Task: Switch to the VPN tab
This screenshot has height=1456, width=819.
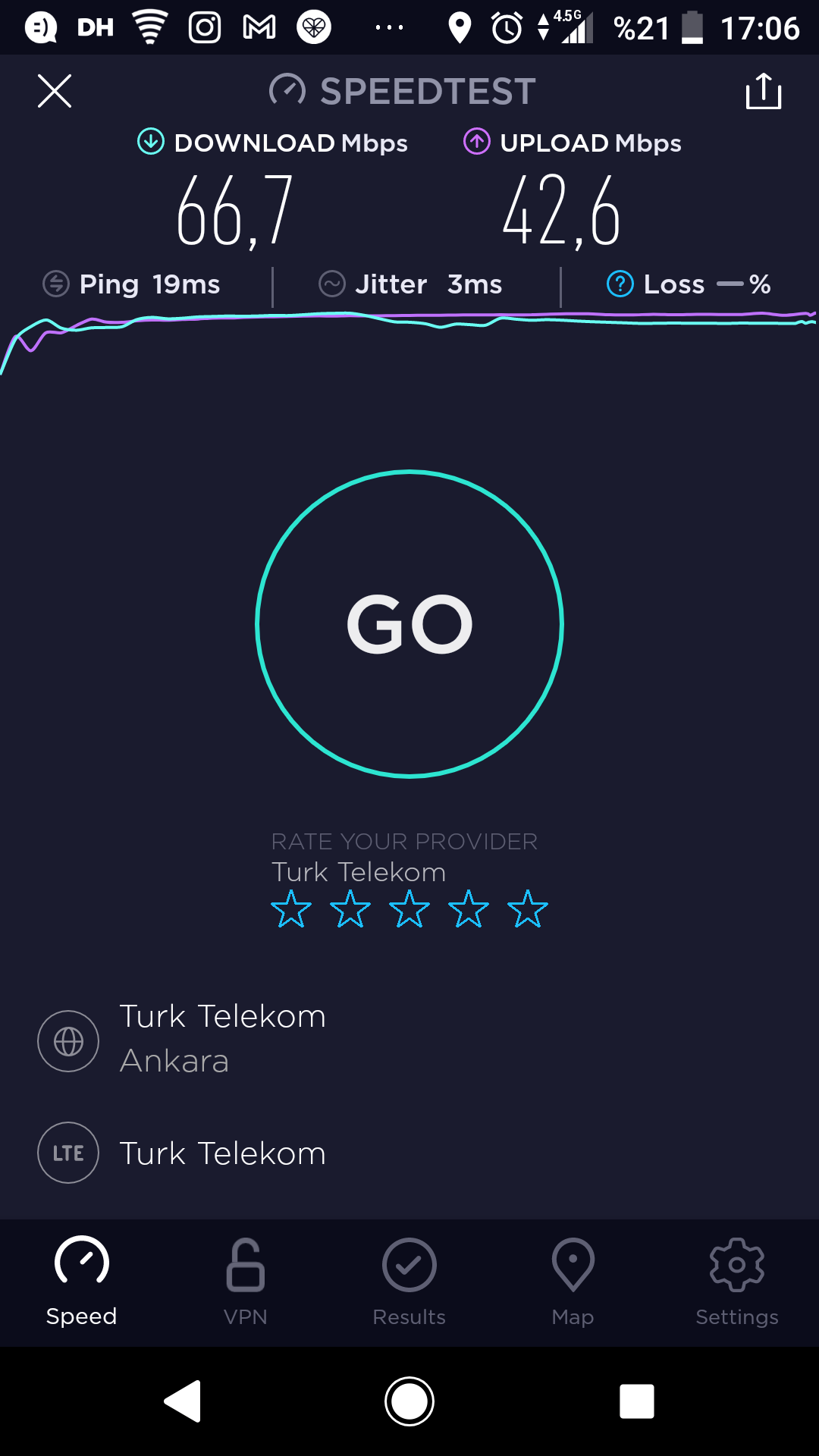Action: 246,1282
